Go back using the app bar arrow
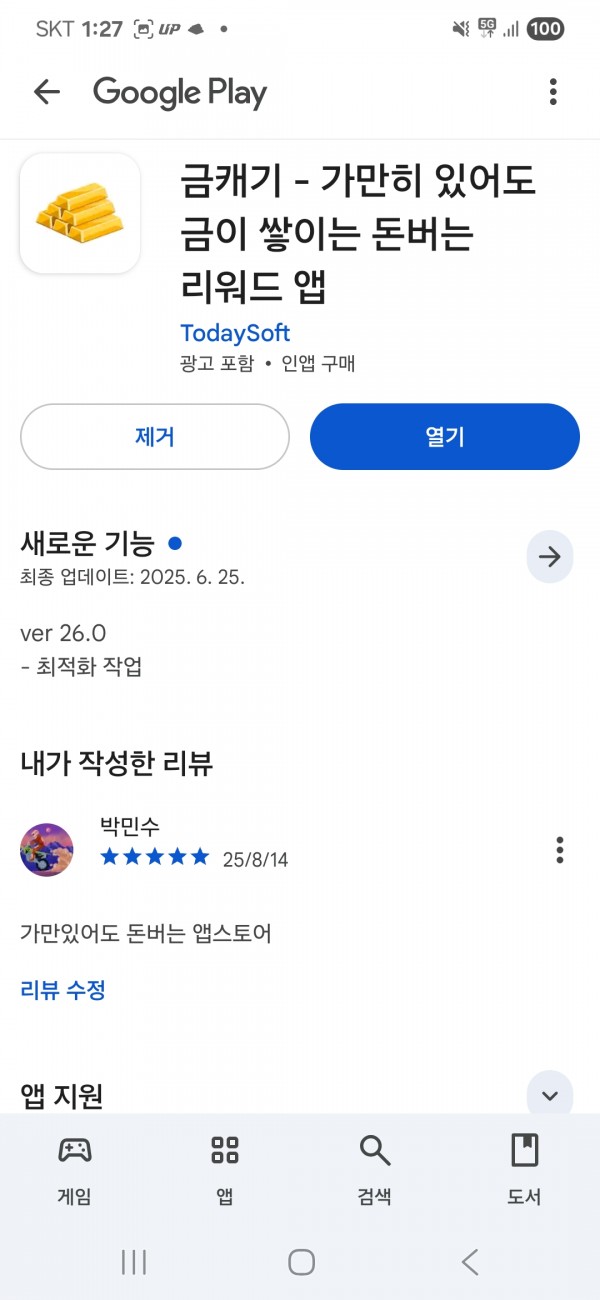 coord(47,93)
